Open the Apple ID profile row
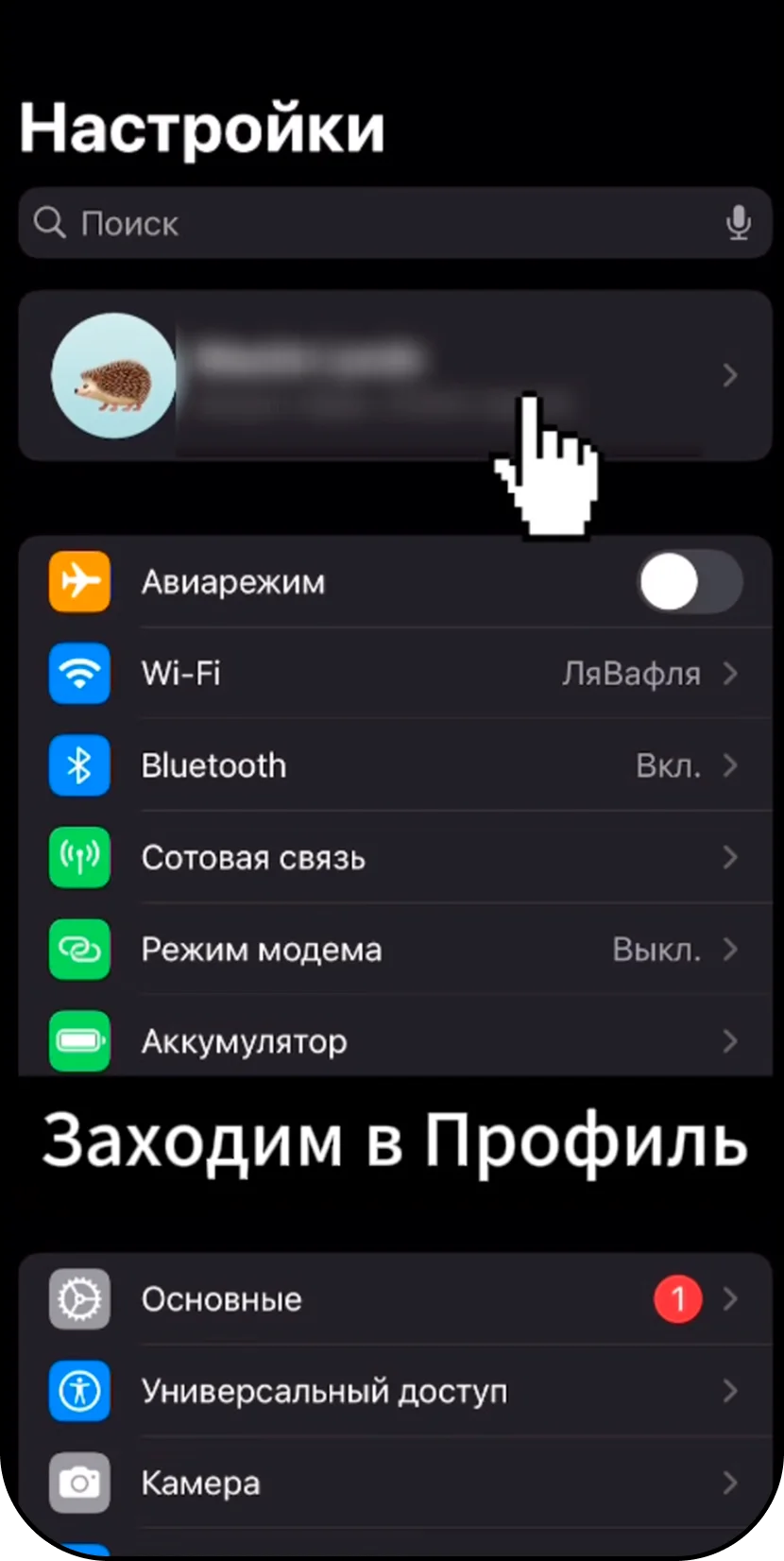The image size is (784, 1561). tap(395, 376)
